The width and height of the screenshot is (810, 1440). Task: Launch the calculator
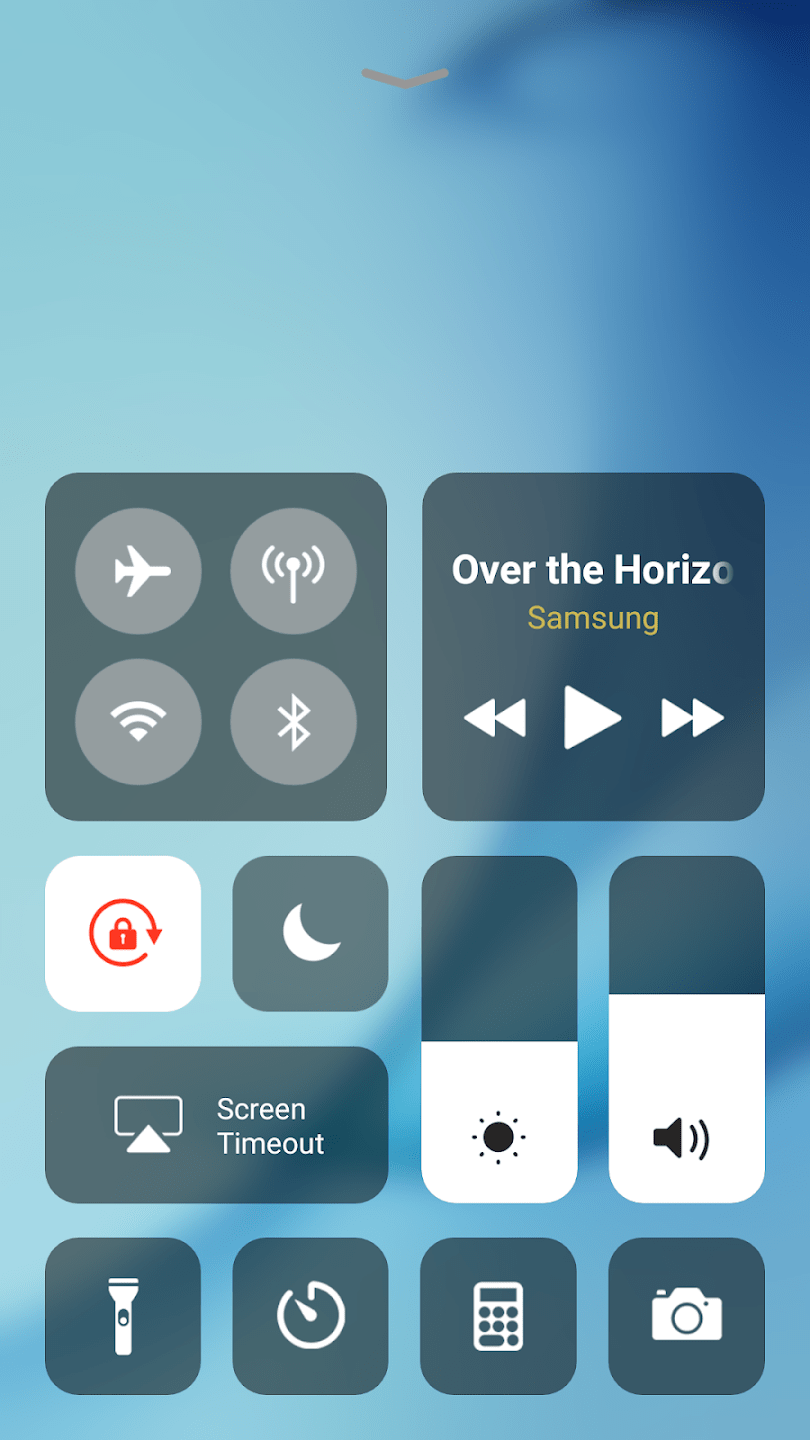point(498,1316)
